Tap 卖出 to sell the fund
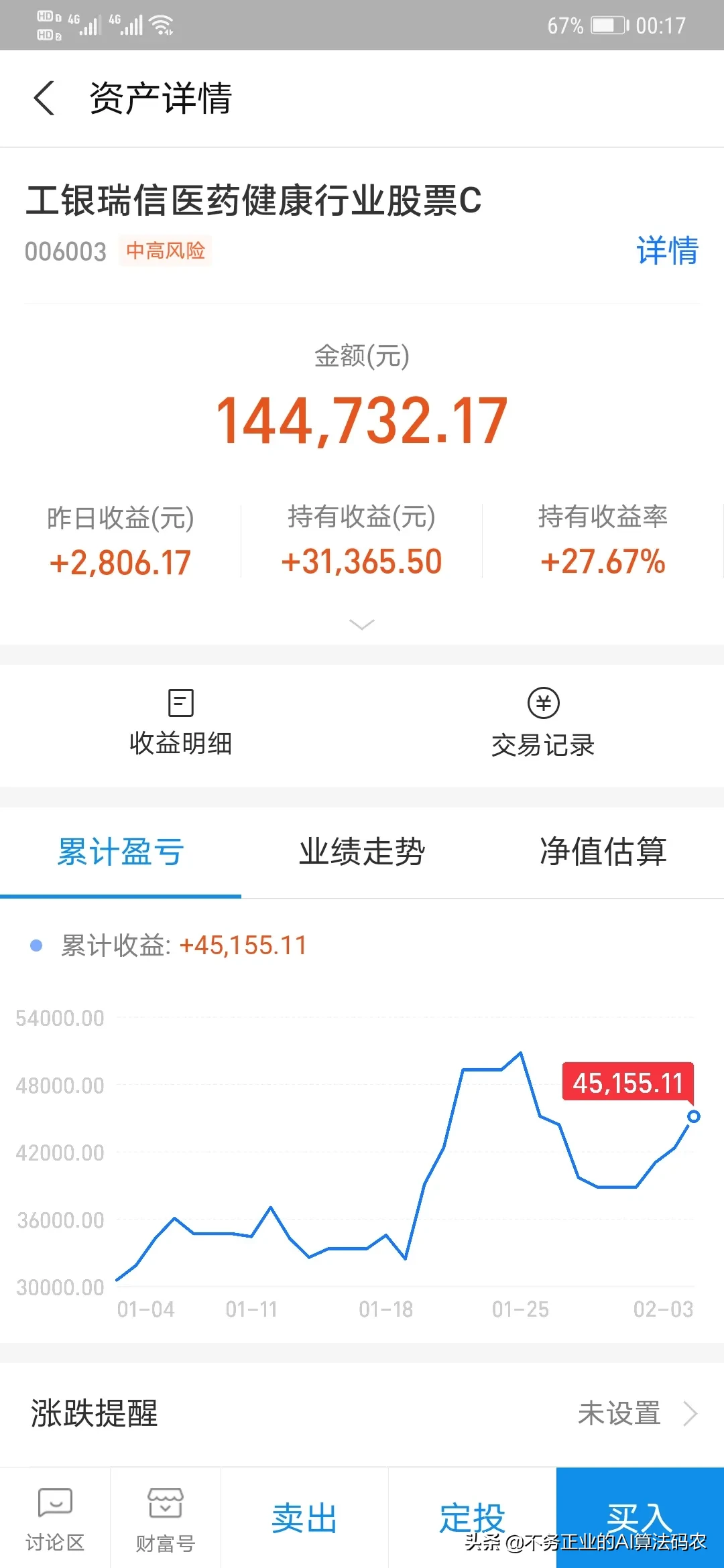Image resolution: width=724 pixels, height=1568 pixels. pos(305,1518)
